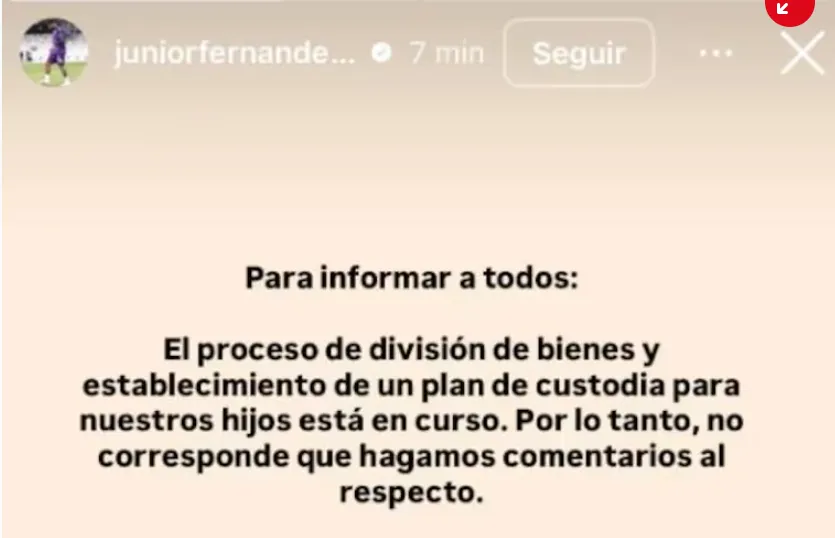Open juniorfernande's profile picture

click(54, 53)
